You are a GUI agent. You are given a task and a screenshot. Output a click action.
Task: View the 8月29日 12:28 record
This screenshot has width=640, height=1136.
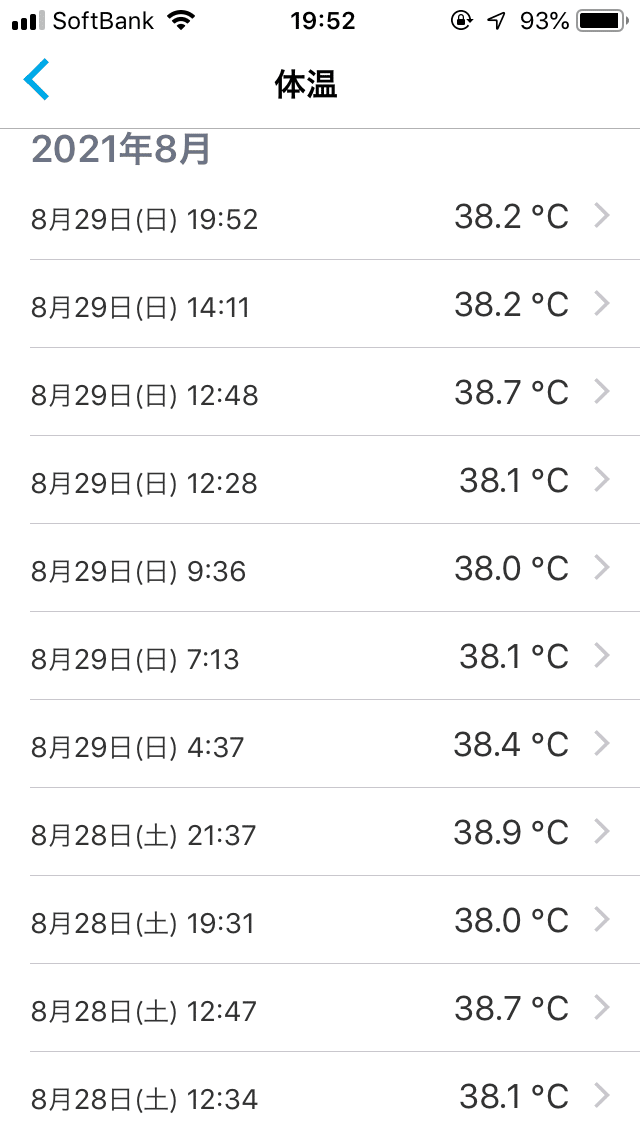click(320, 480)
